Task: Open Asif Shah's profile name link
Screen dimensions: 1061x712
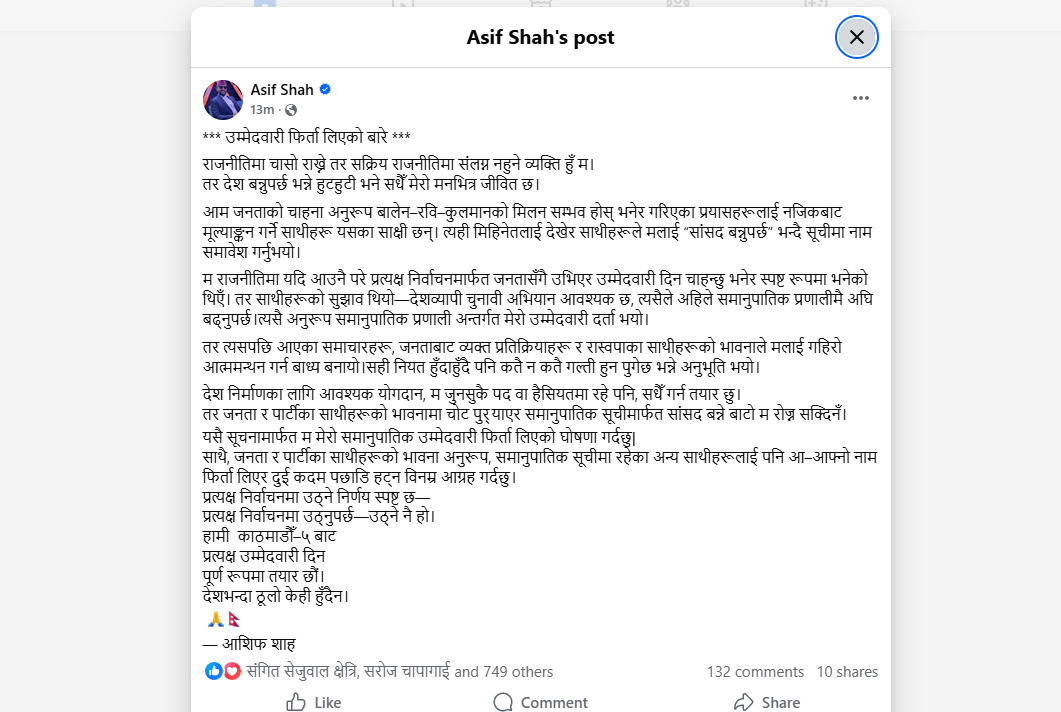Action: [x=282, y=90]
